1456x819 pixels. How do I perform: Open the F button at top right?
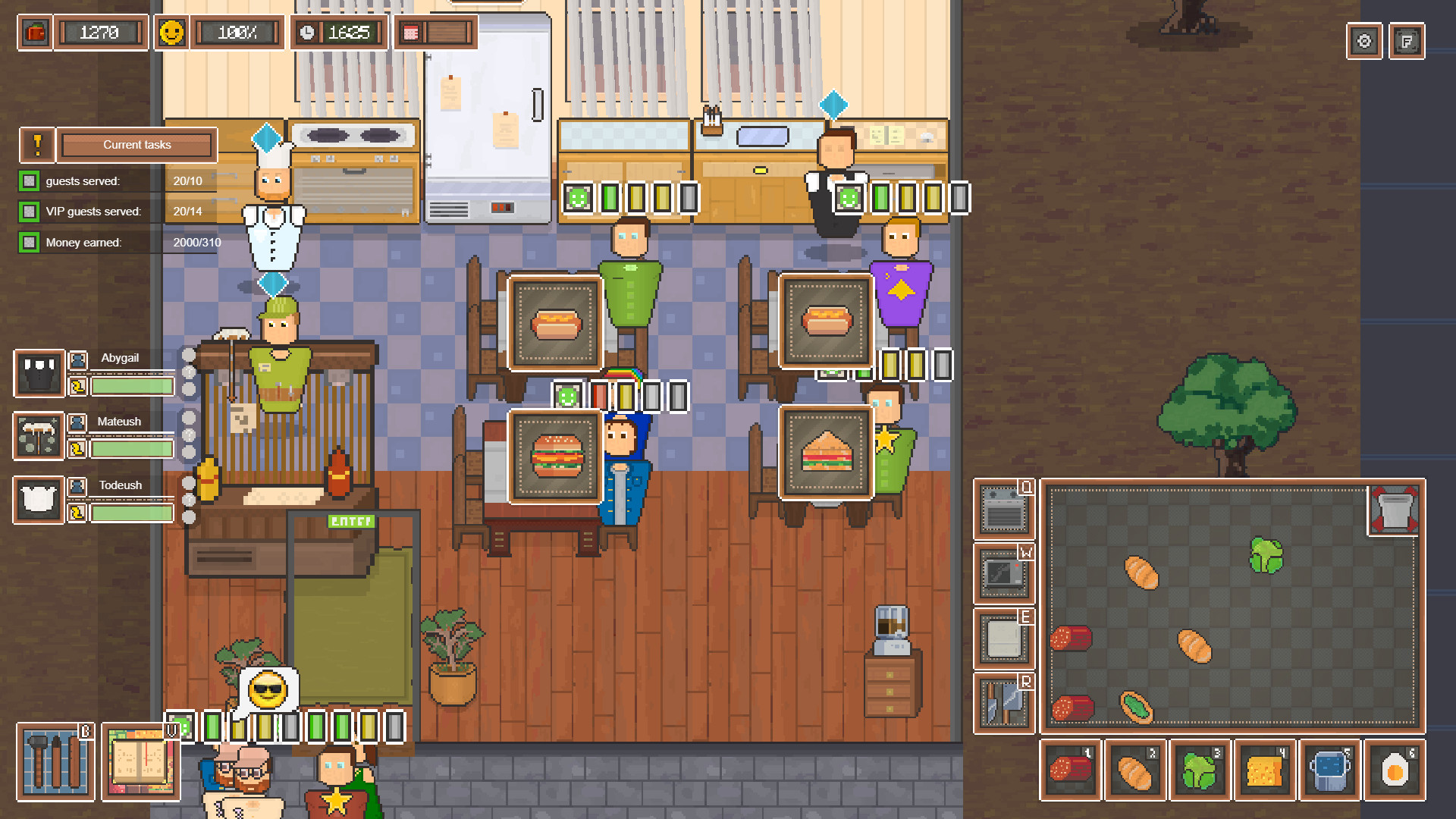pos(1406,42)
